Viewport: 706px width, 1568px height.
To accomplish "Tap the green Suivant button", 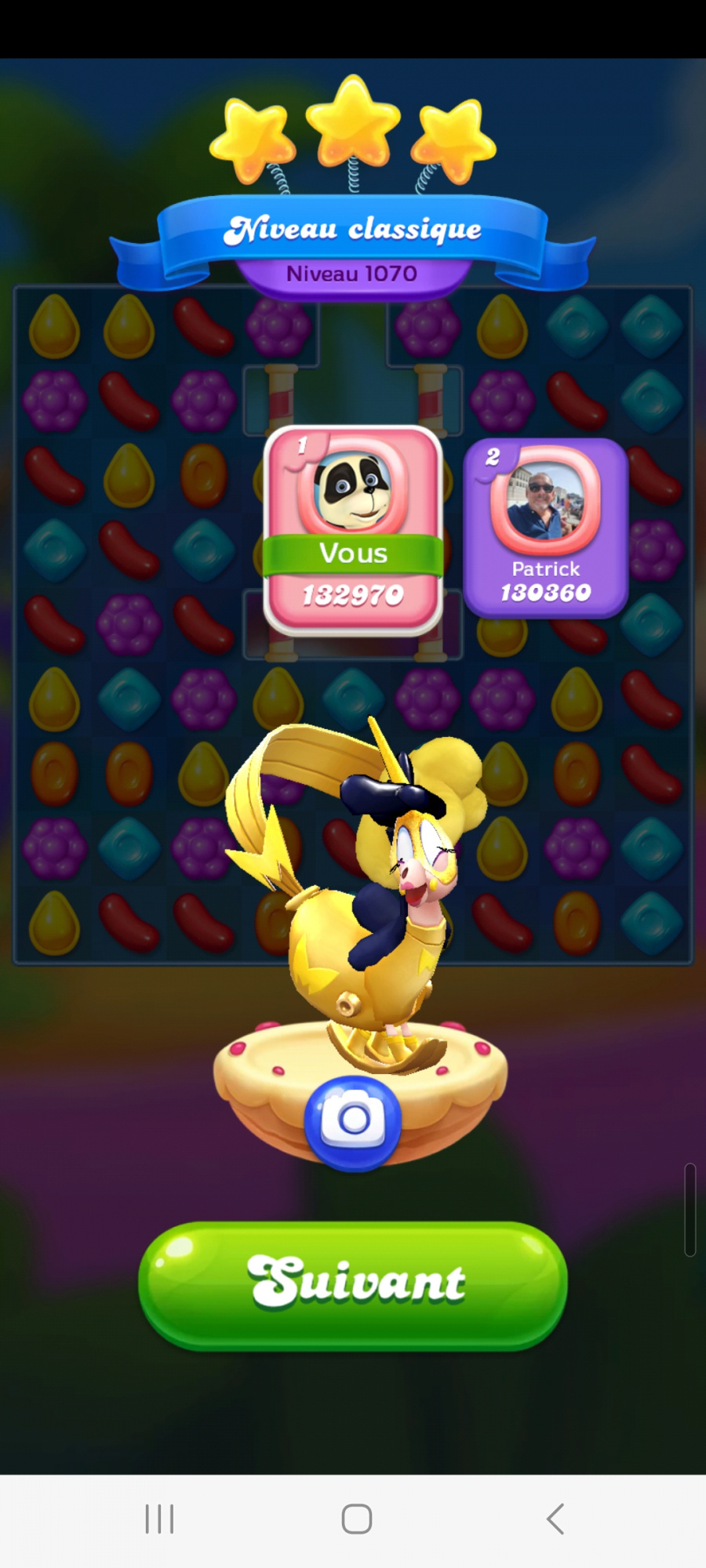I will (352, 1284).
